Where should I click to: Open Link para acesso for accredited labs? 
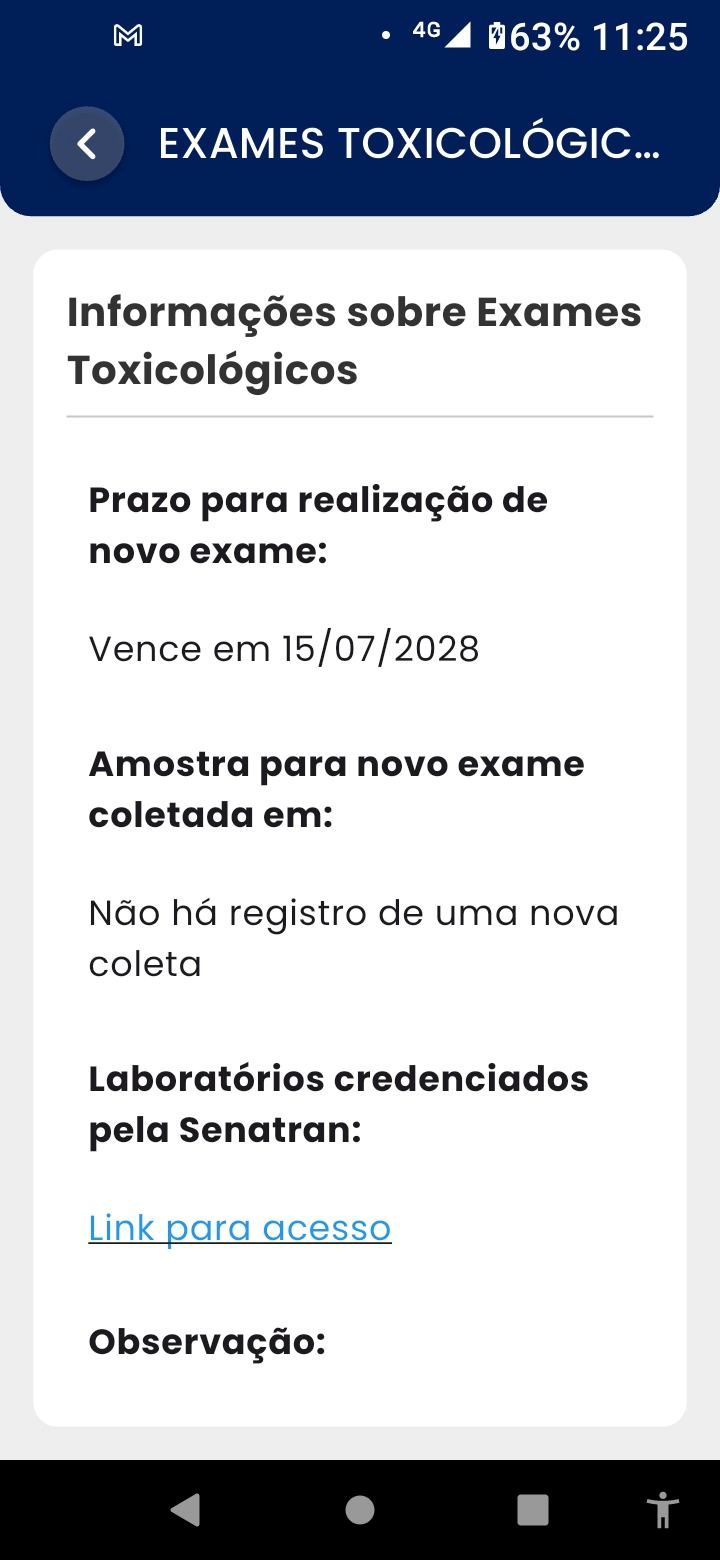pos(240,1227)
